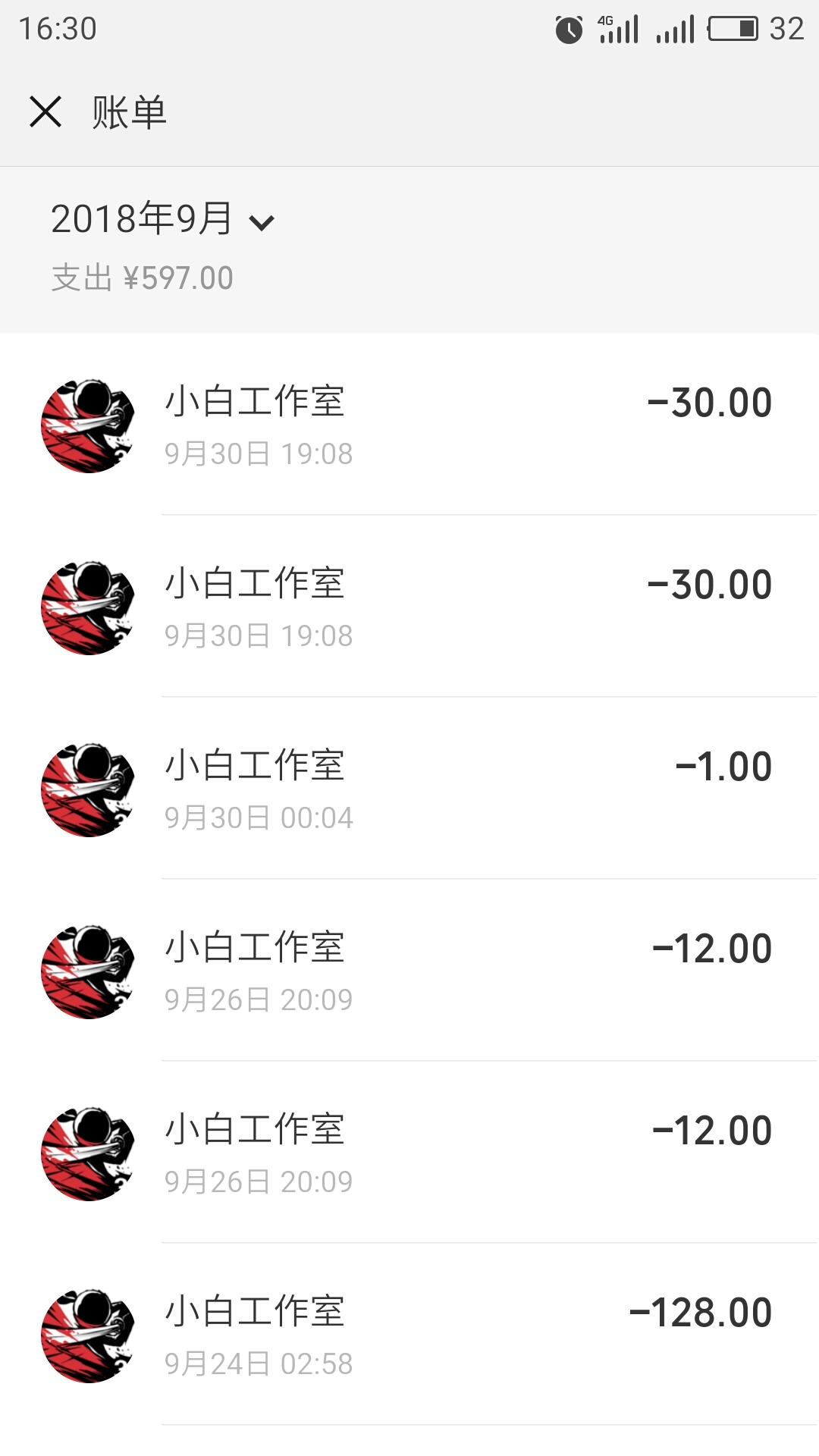Screen dimensions: 819x1456
Task: Open the -128.00 payment from 9月24日 02:58
Action: (409, 1335)
